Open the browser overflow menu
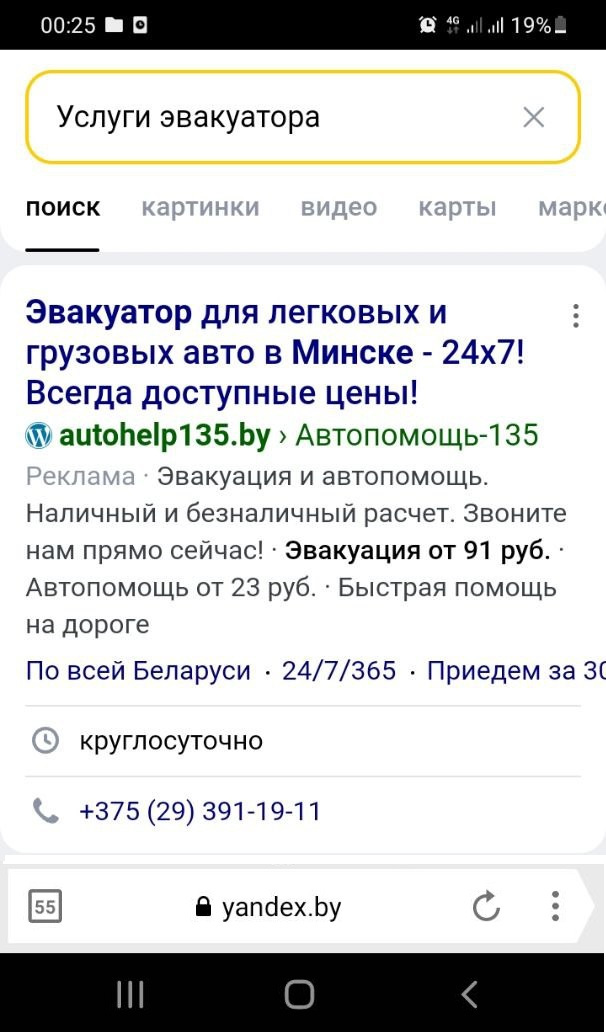 click(x=555, y=907)
